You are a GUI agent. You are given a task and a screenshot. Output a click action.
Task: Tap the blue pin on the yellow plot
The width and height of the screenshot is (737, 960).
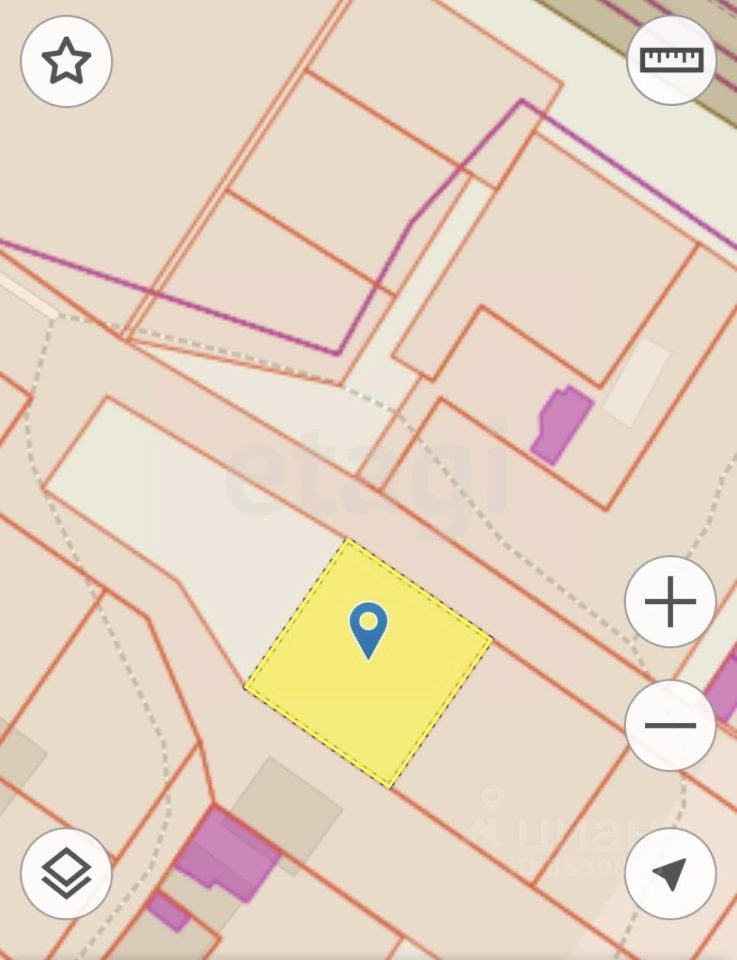368,628
